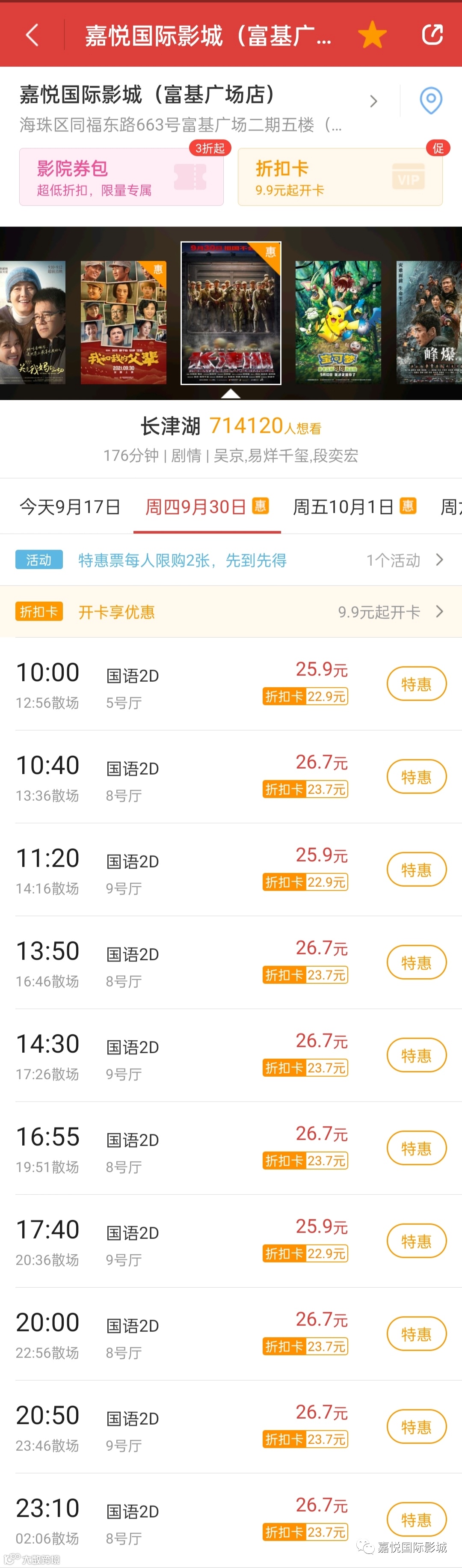Select the 宝可梦 movie poster
The height and width of the screenshot is (1568, 462).
point(338,323)
